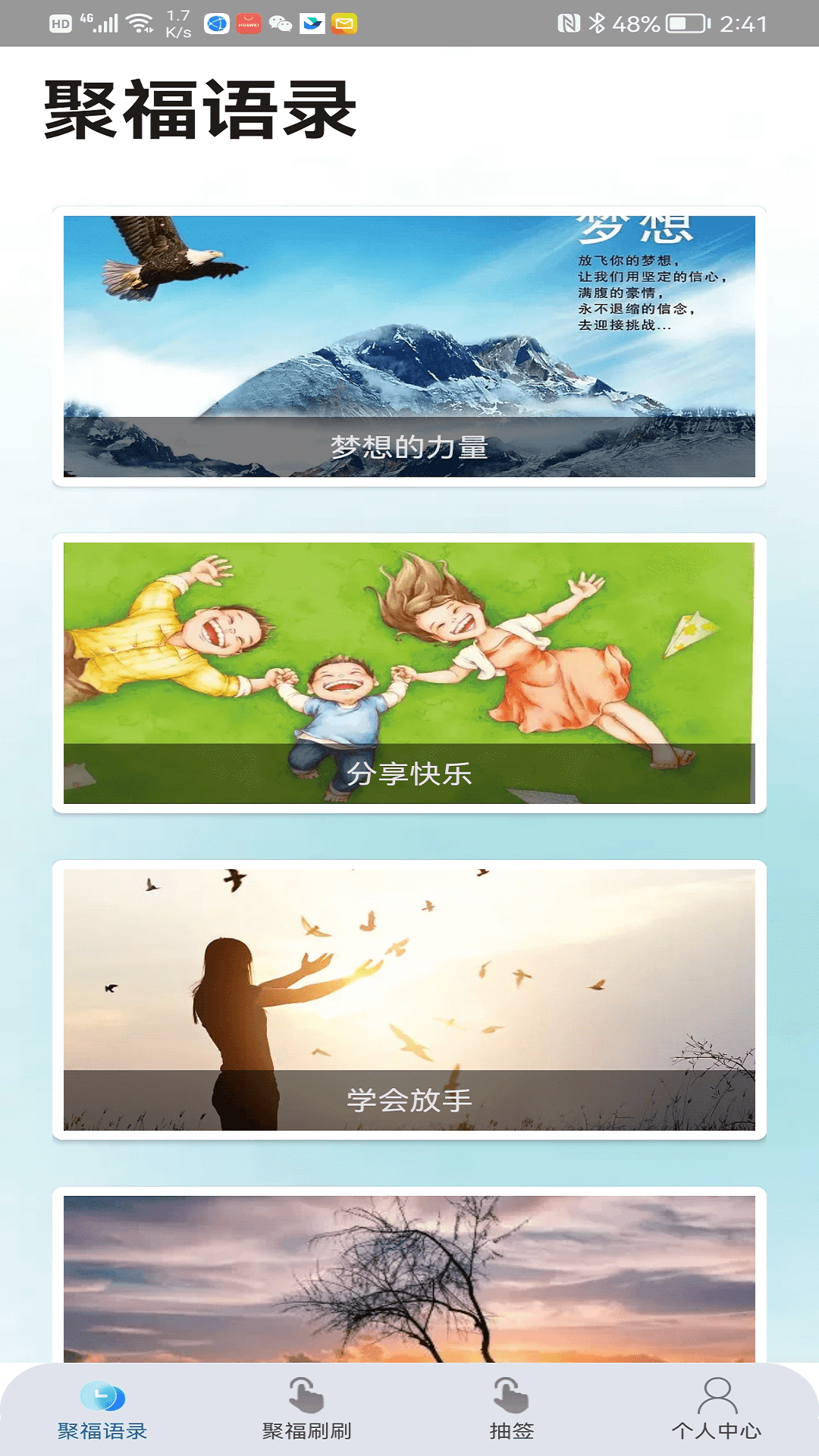Switch to the 抽签 tab
819x1456 pixels.
click(x=512, y=1410)
